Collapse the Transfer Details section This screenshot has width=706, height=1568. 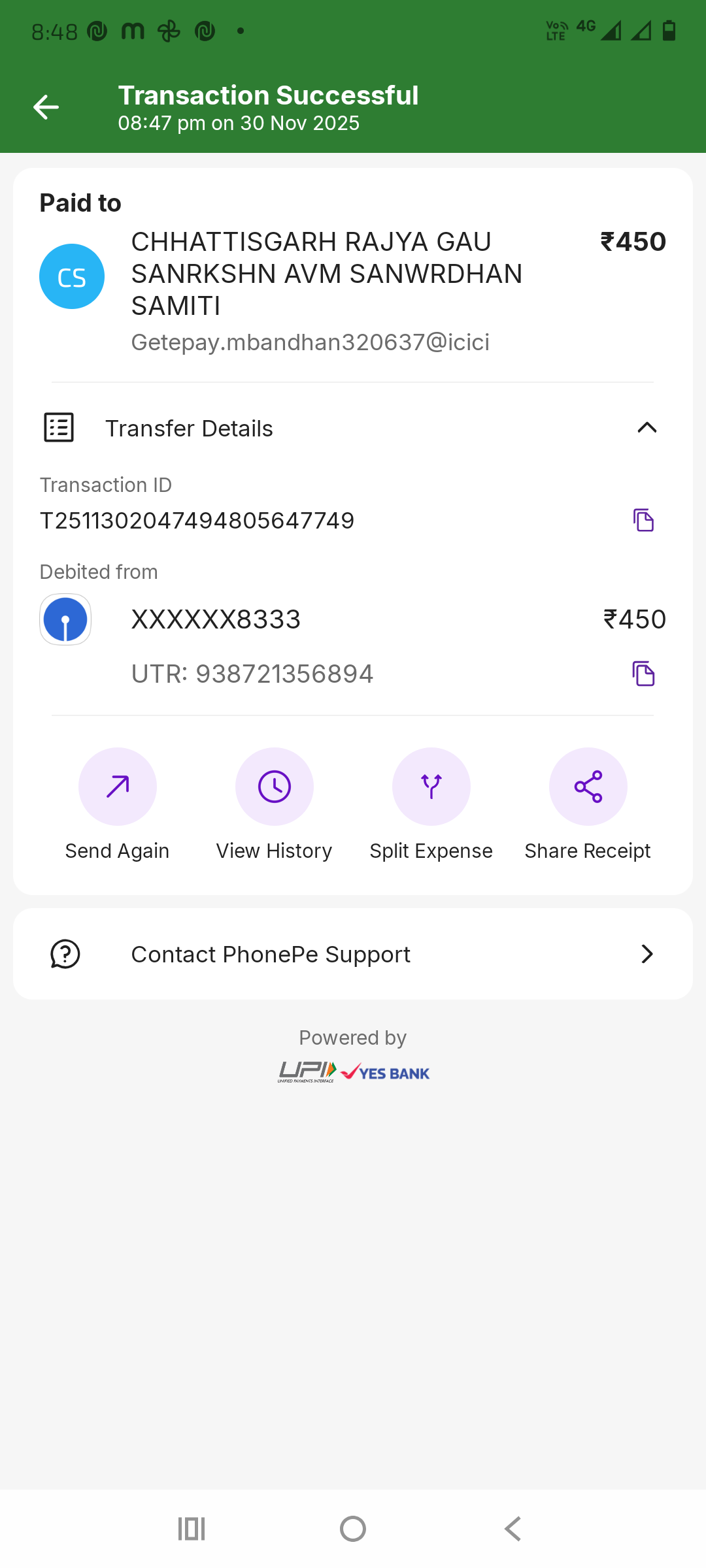point(647,428)
